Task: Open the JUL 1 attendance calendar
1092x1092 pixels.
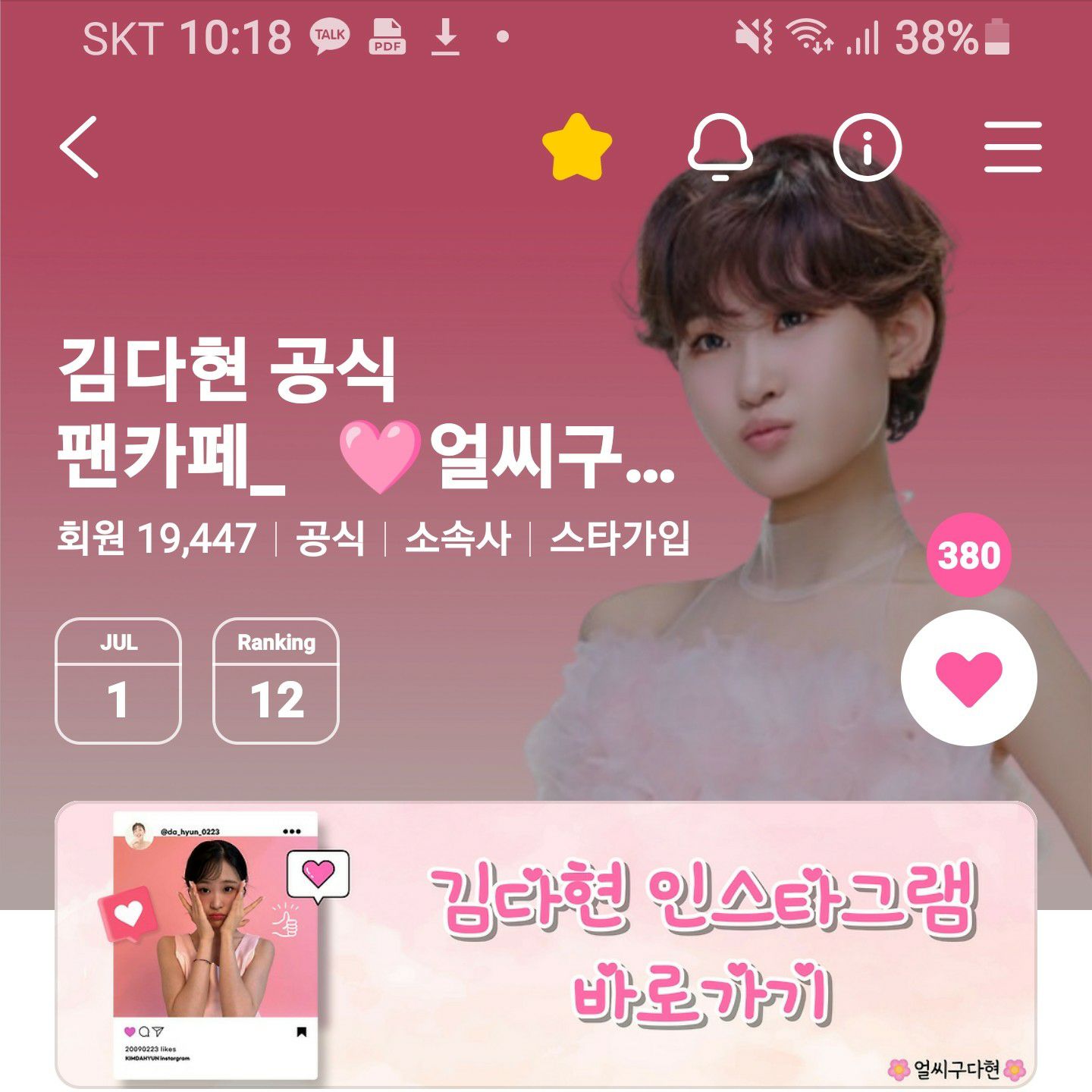Action: click(118, 680)
